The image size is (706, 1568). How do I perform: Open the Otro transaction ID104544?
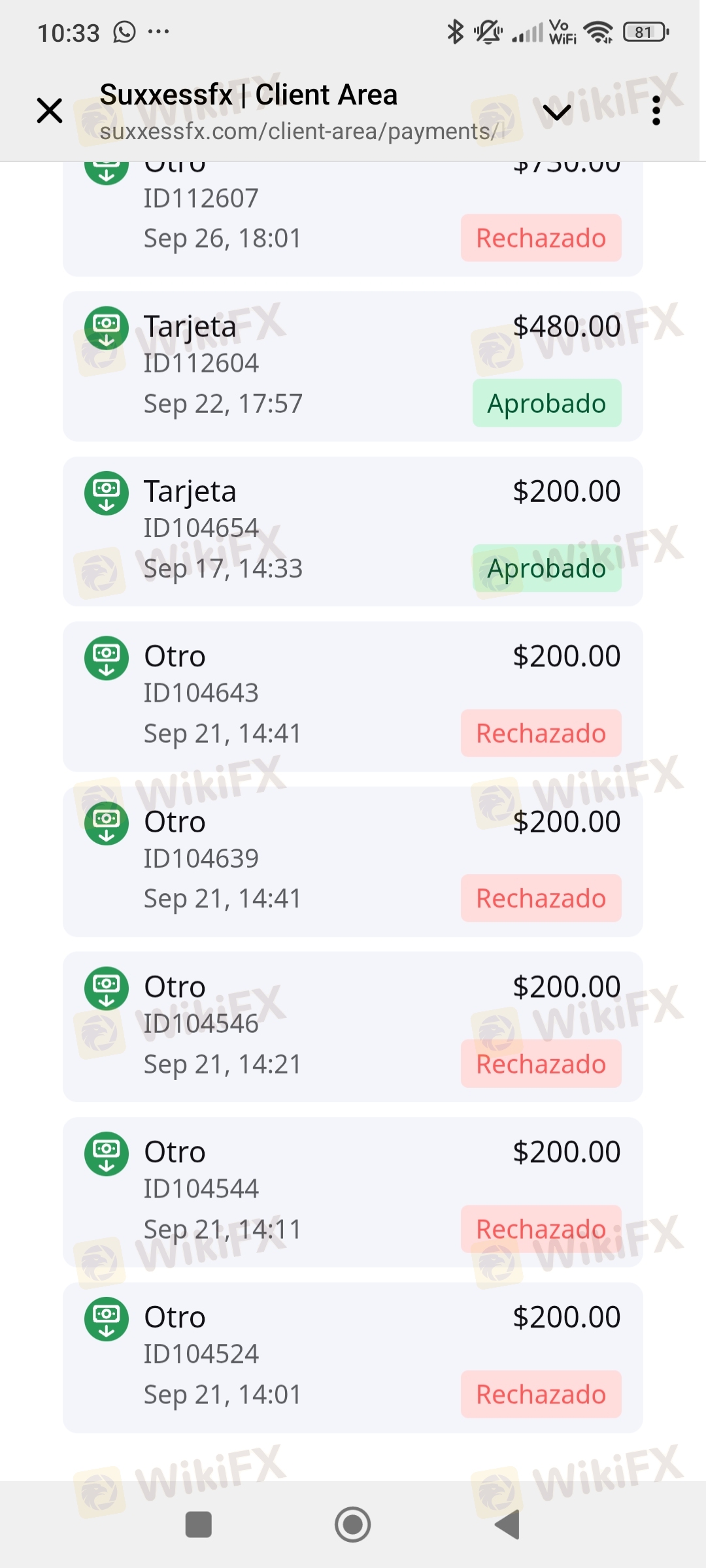click(x=353, y=1192)
